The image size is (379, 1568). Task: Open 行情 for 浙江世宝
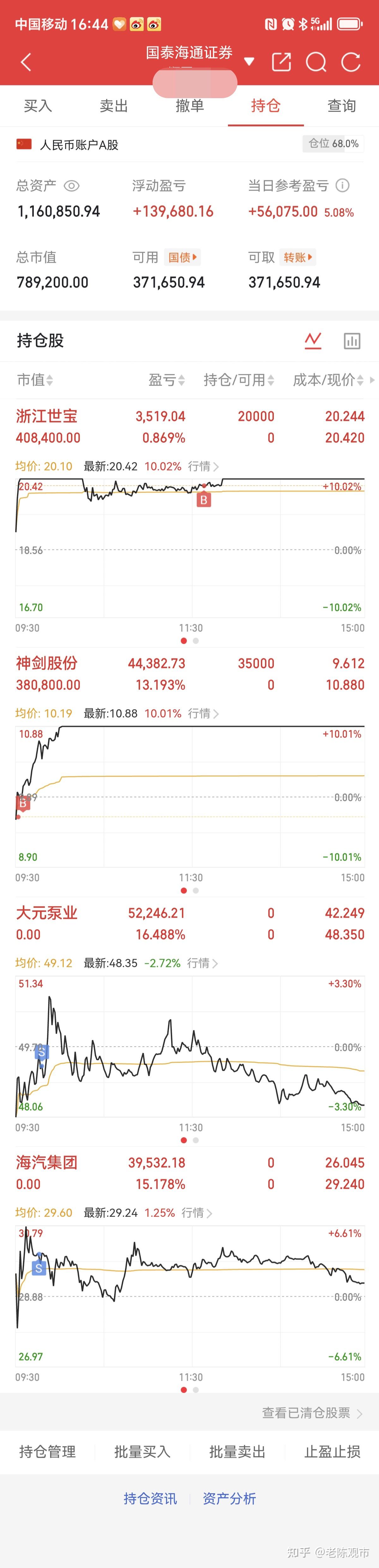[203, 466]
